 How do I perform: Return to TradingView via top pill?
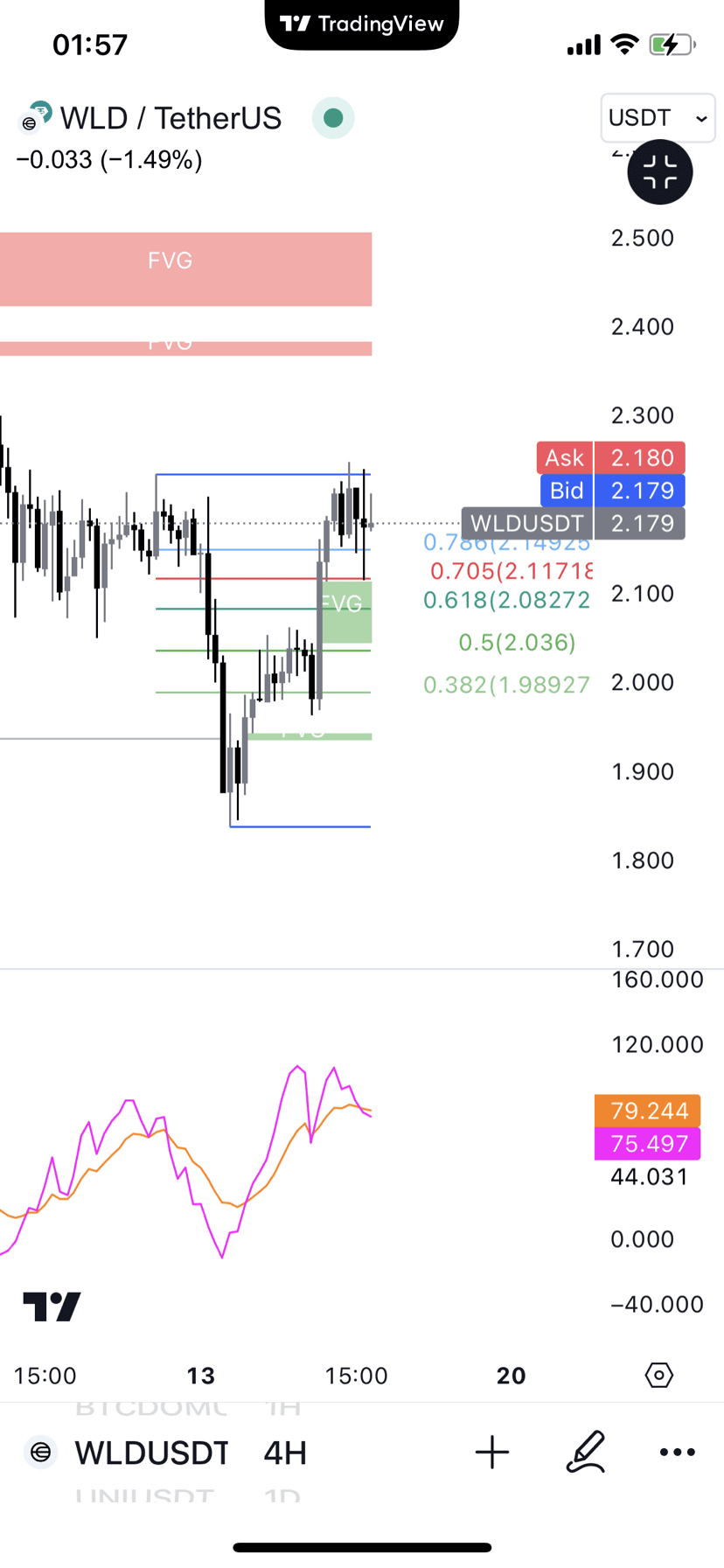coord(362,24)
